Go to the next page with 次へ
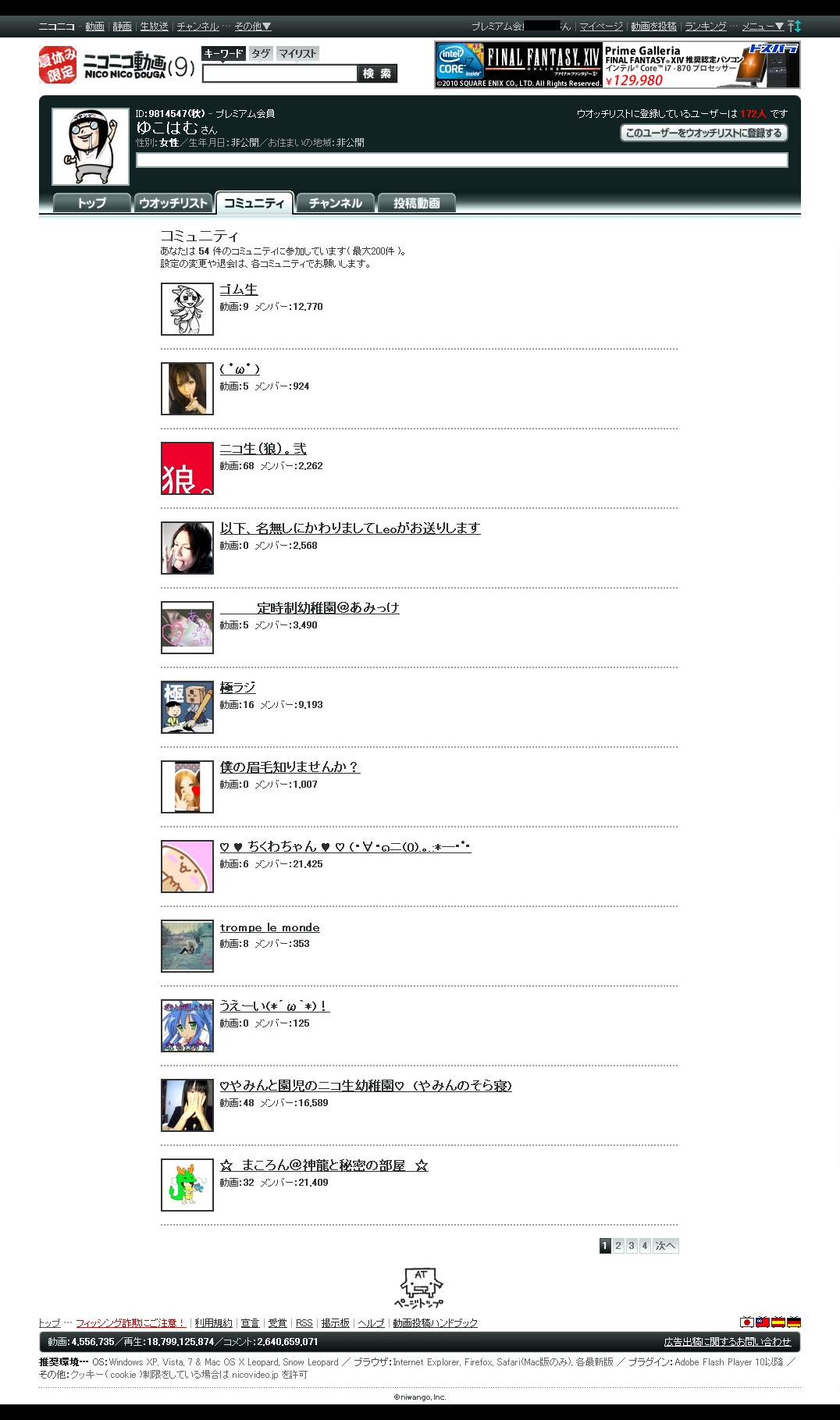 coord(666,1245)
